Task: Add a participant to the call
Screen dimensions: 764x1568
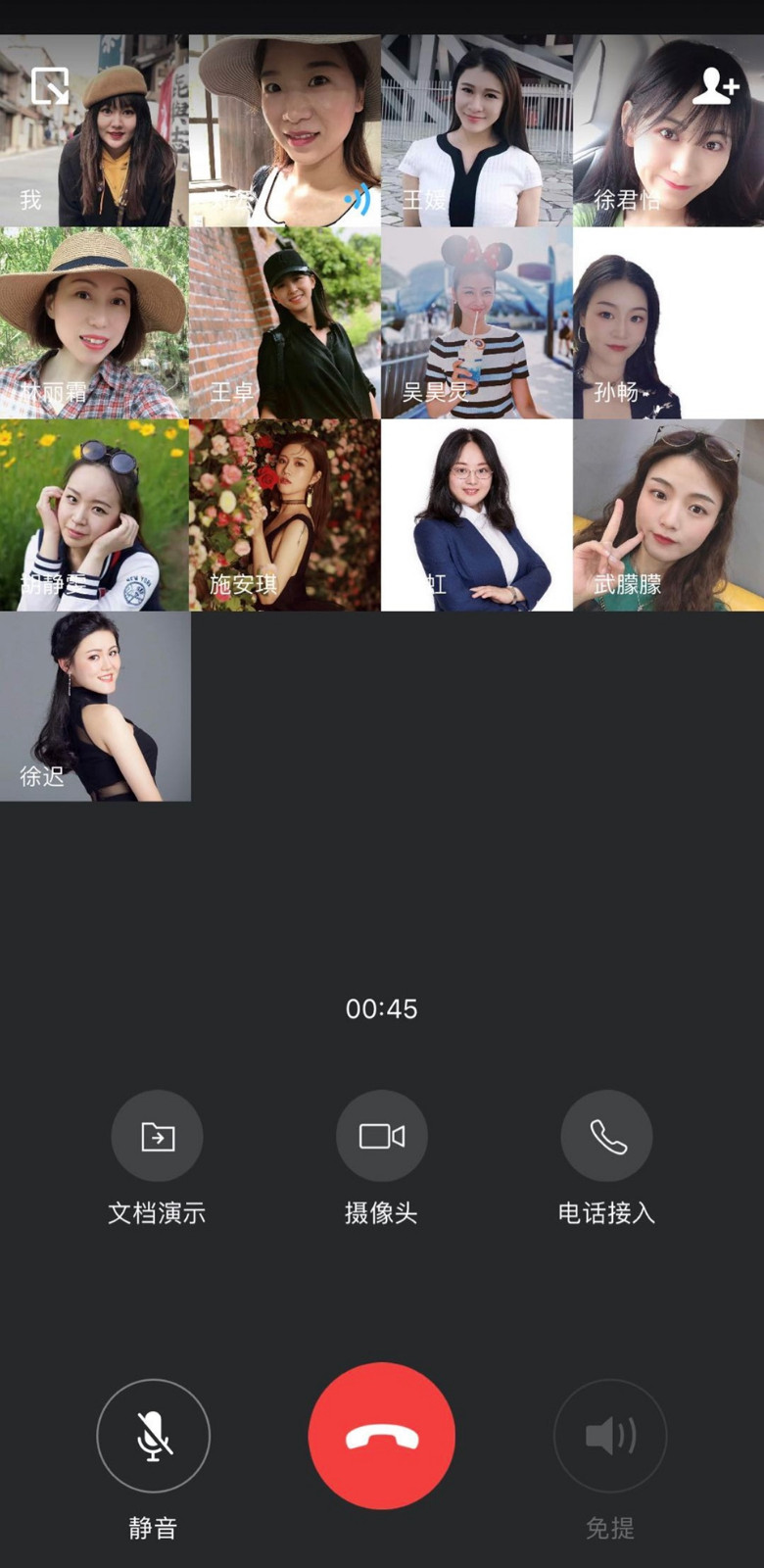Action: tap(714, 86)
